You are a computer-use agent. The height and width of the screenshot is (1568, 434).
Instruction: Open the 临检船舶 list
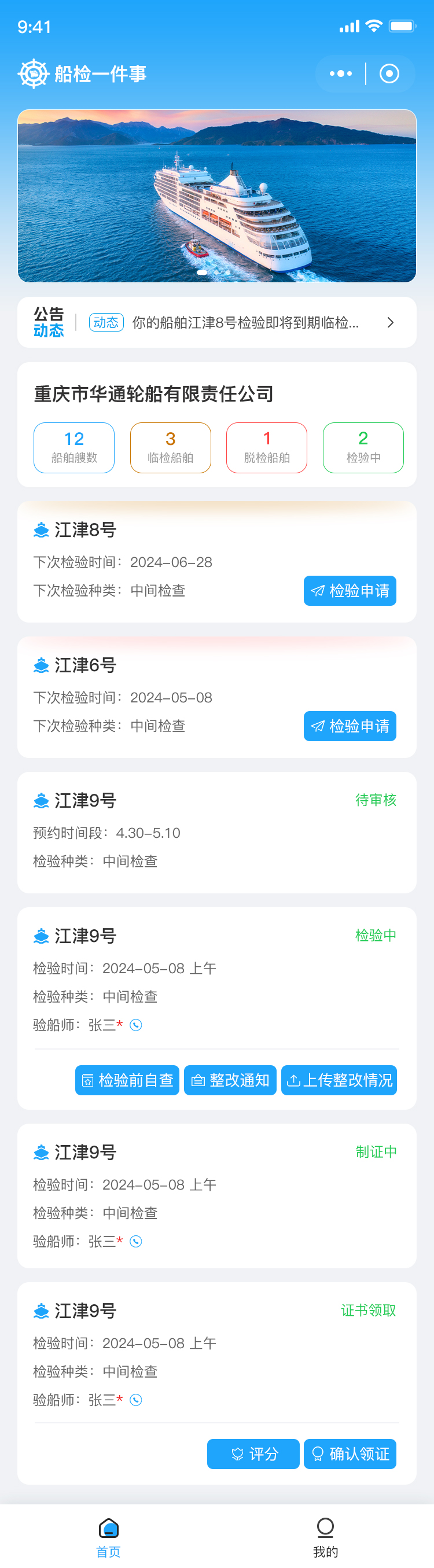[x=171, y=447]
